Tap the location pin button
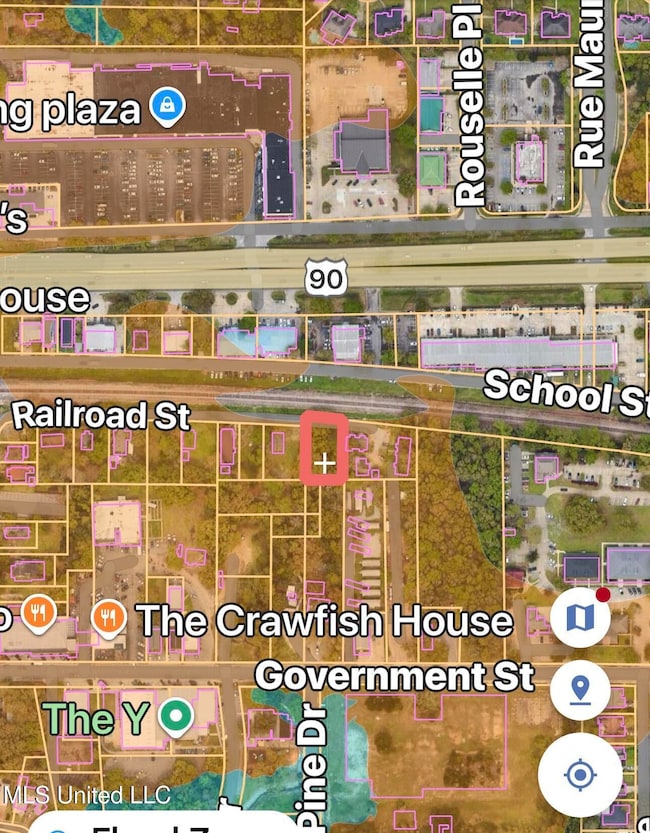Viewport: 650px width, 833px height. click(580, 688)
